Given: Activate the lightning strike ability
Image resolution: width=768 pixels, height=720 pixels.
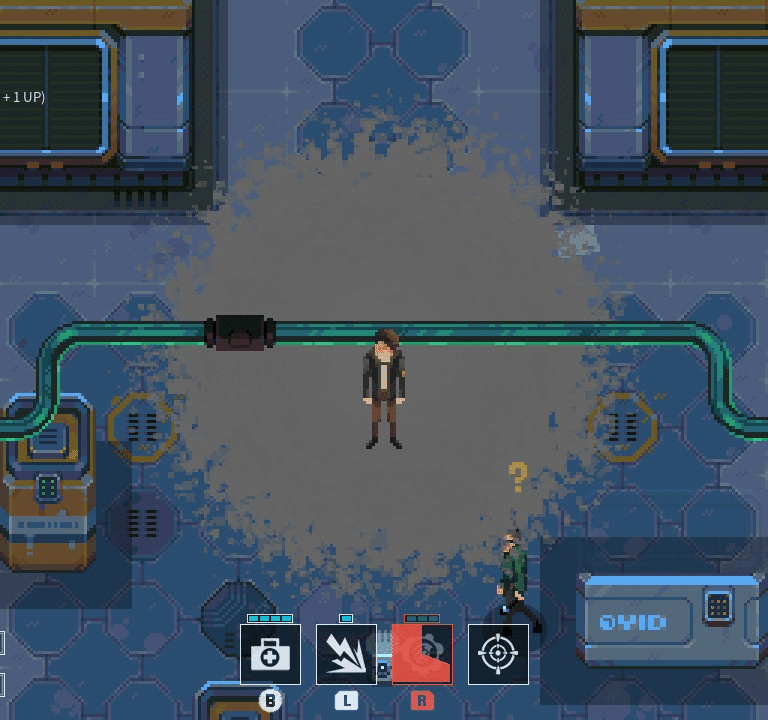Looking at the screenshot, I should point(346,654).
